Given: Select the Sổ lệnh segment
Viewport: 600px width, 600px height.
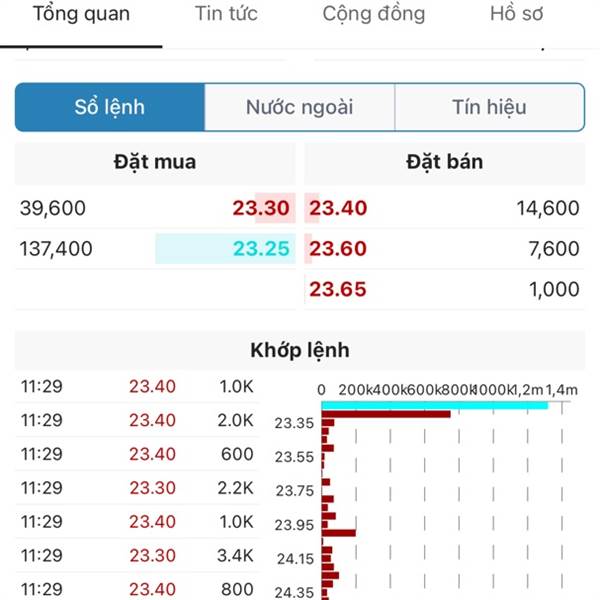Looking at the screenshot, I should [110, 107].
